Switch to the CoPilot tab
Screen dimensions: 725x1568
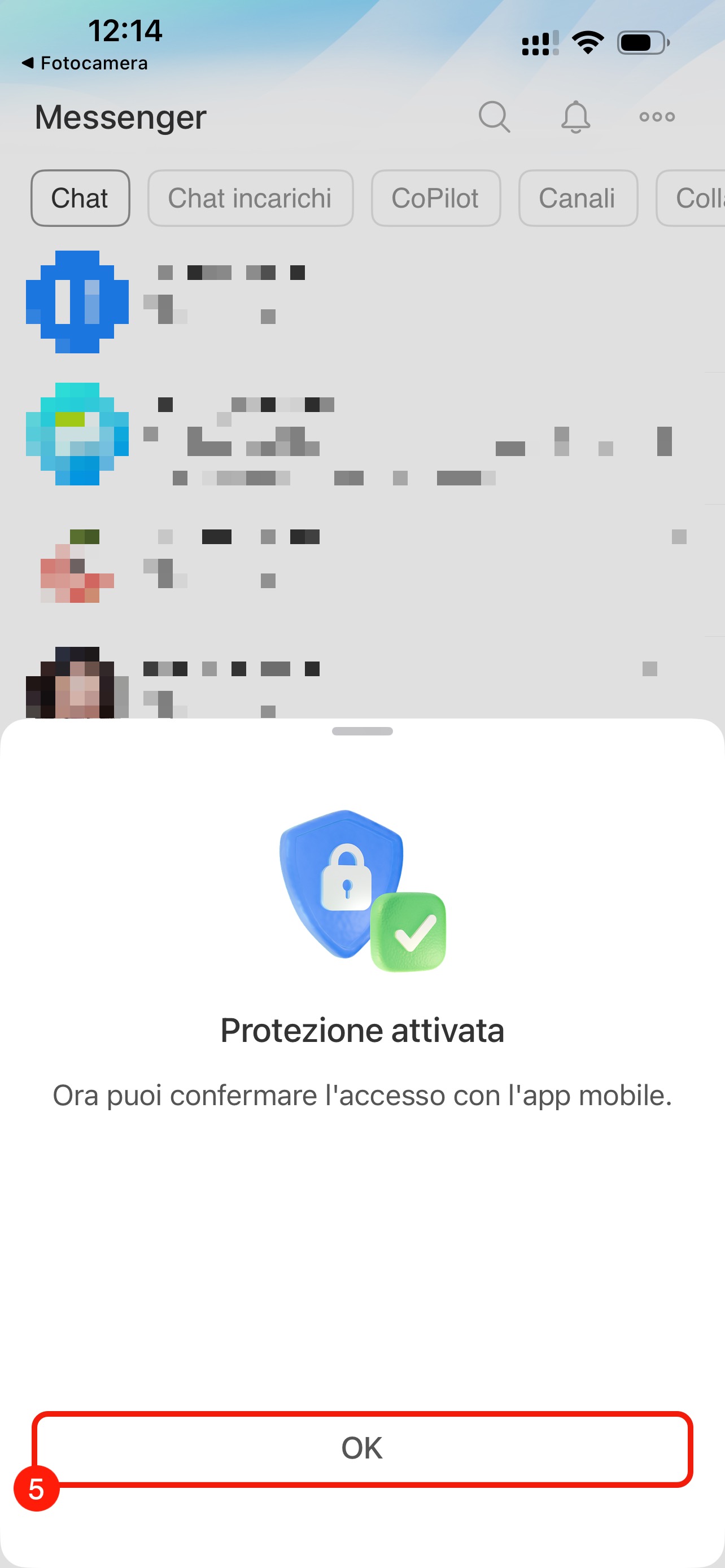coord(436,198)
